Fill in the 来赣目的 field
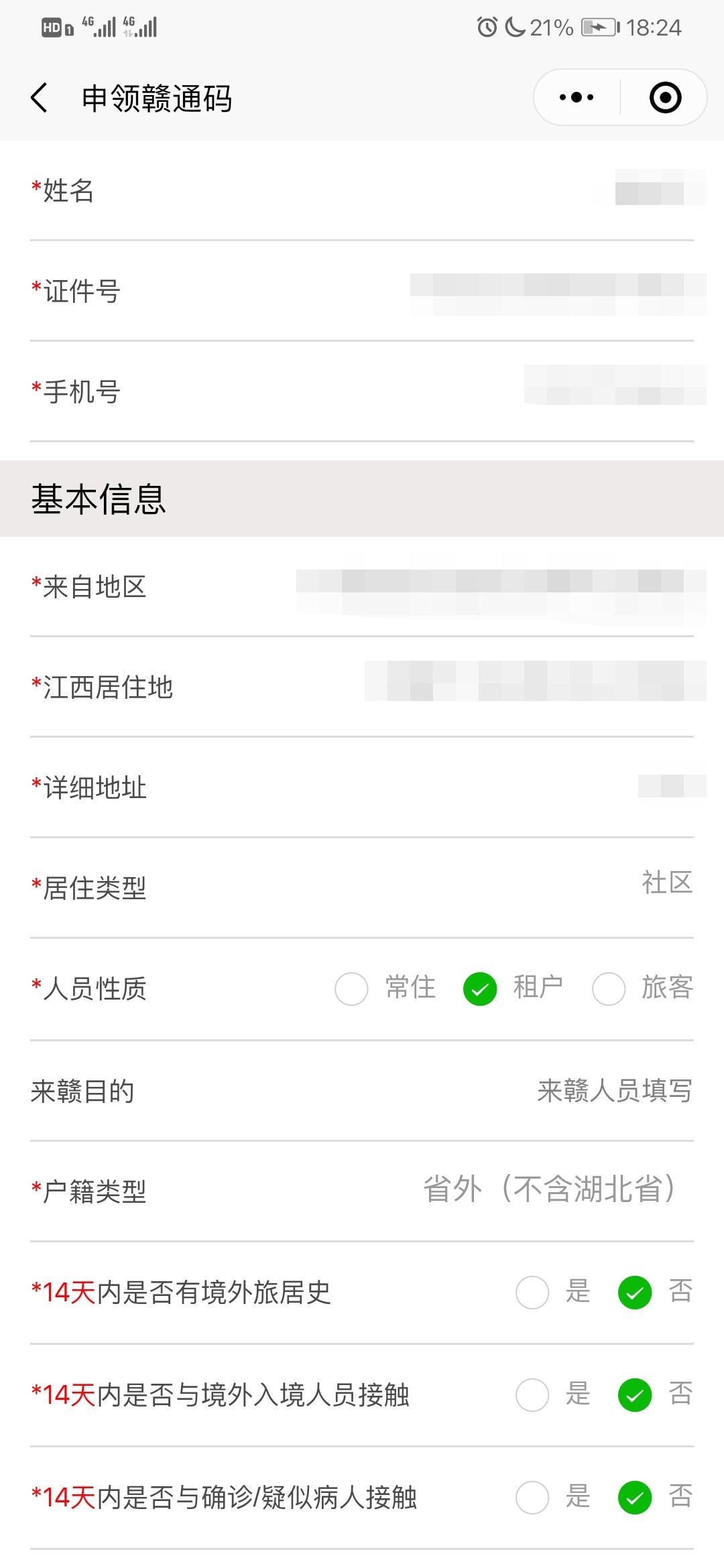 coord(613,1091)
